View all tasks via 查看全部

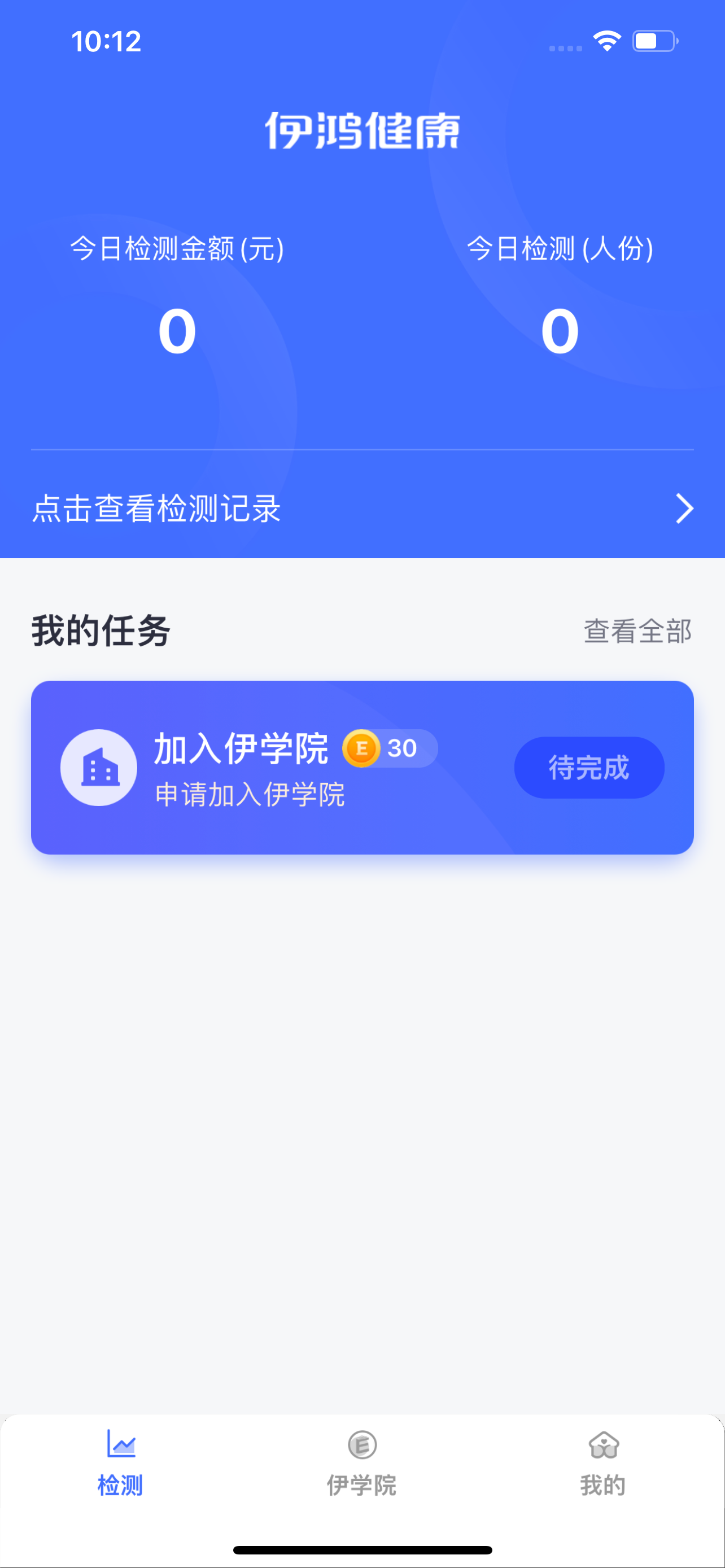pyautogui.click(x=637, y=630)
